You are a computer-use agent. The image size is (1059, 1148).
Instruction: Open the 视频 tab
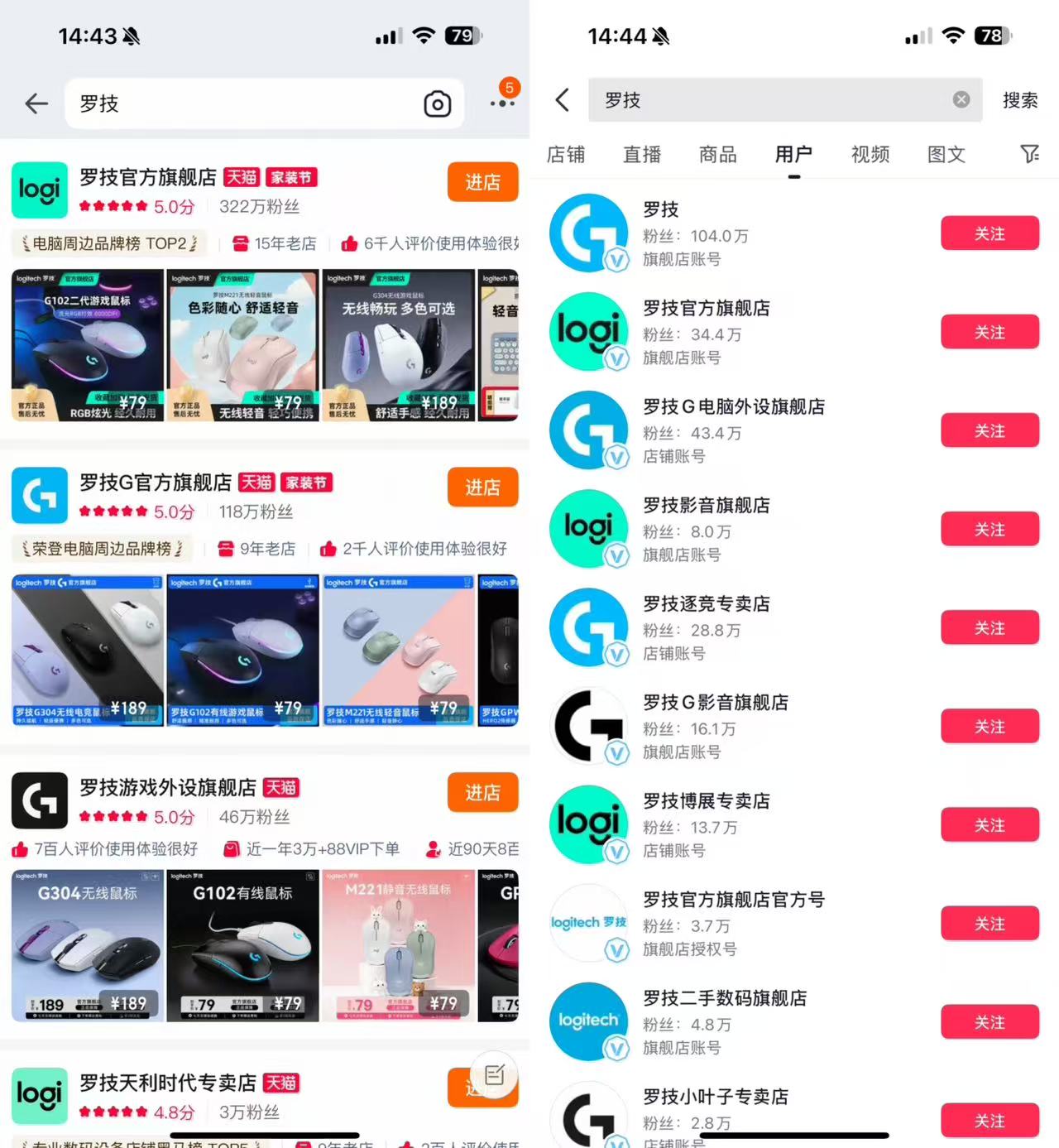[x=869, y=154]
